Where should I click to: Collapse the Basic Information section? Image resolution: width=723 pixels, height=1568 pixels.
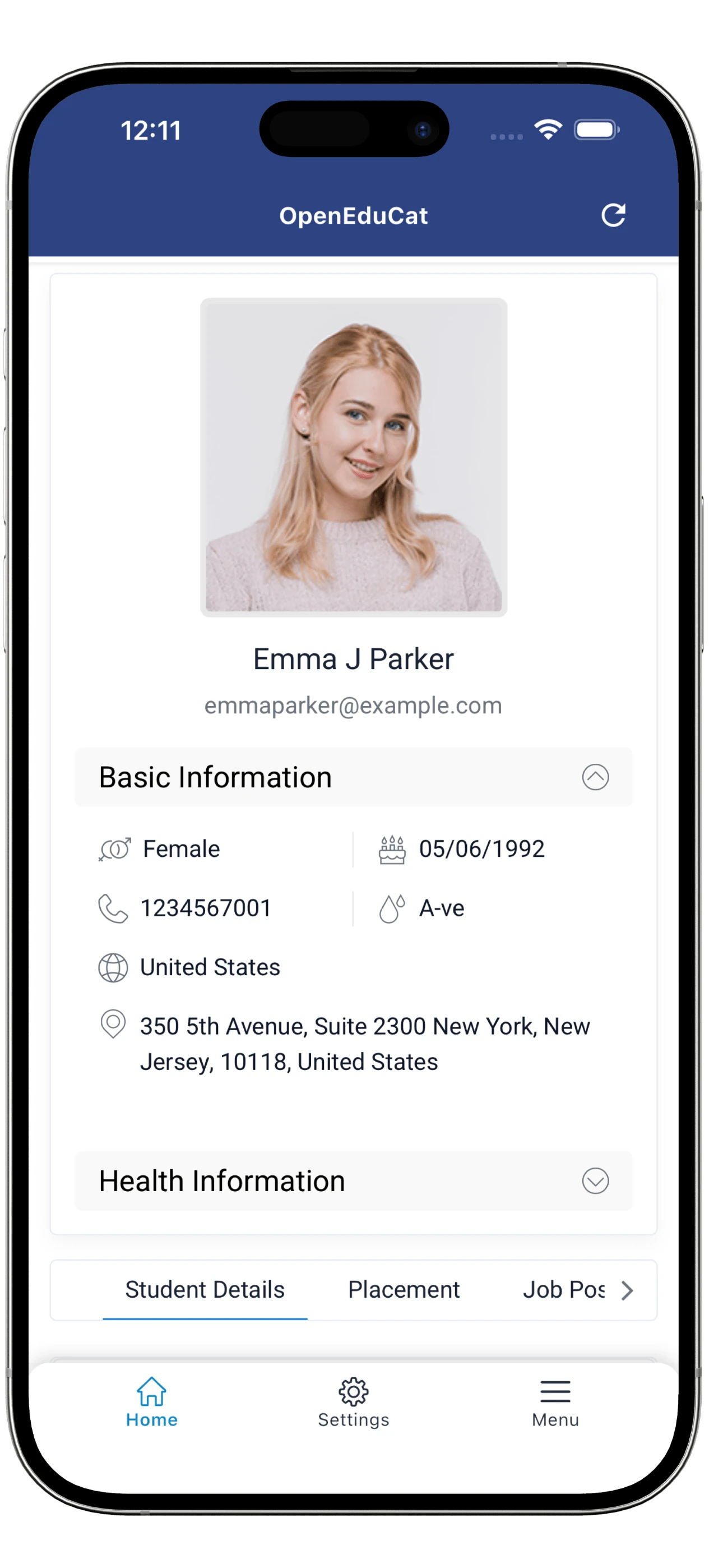595,777
